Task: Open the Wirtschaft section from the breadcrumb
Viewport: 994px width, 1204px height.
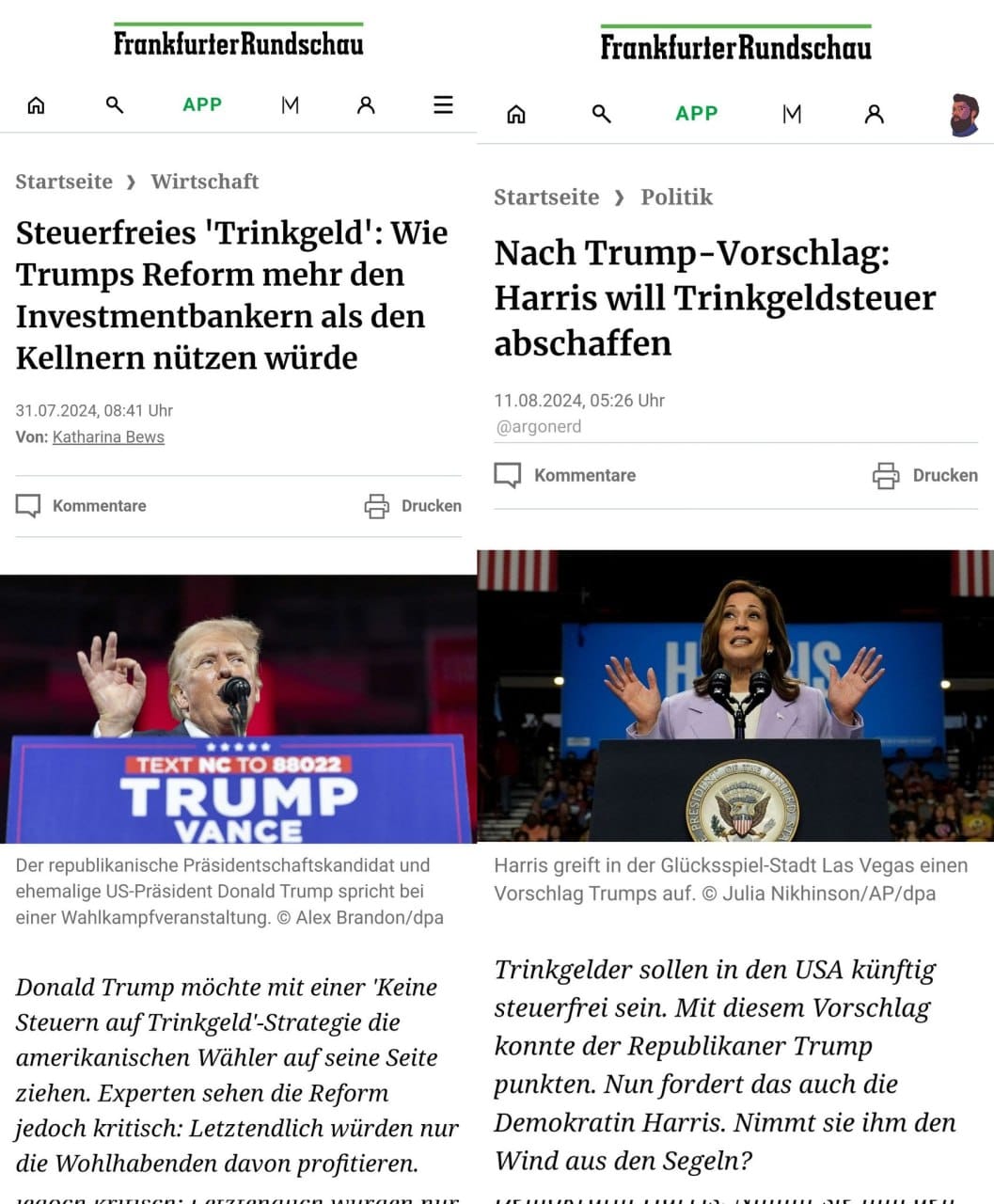Action: pos(205,182)
